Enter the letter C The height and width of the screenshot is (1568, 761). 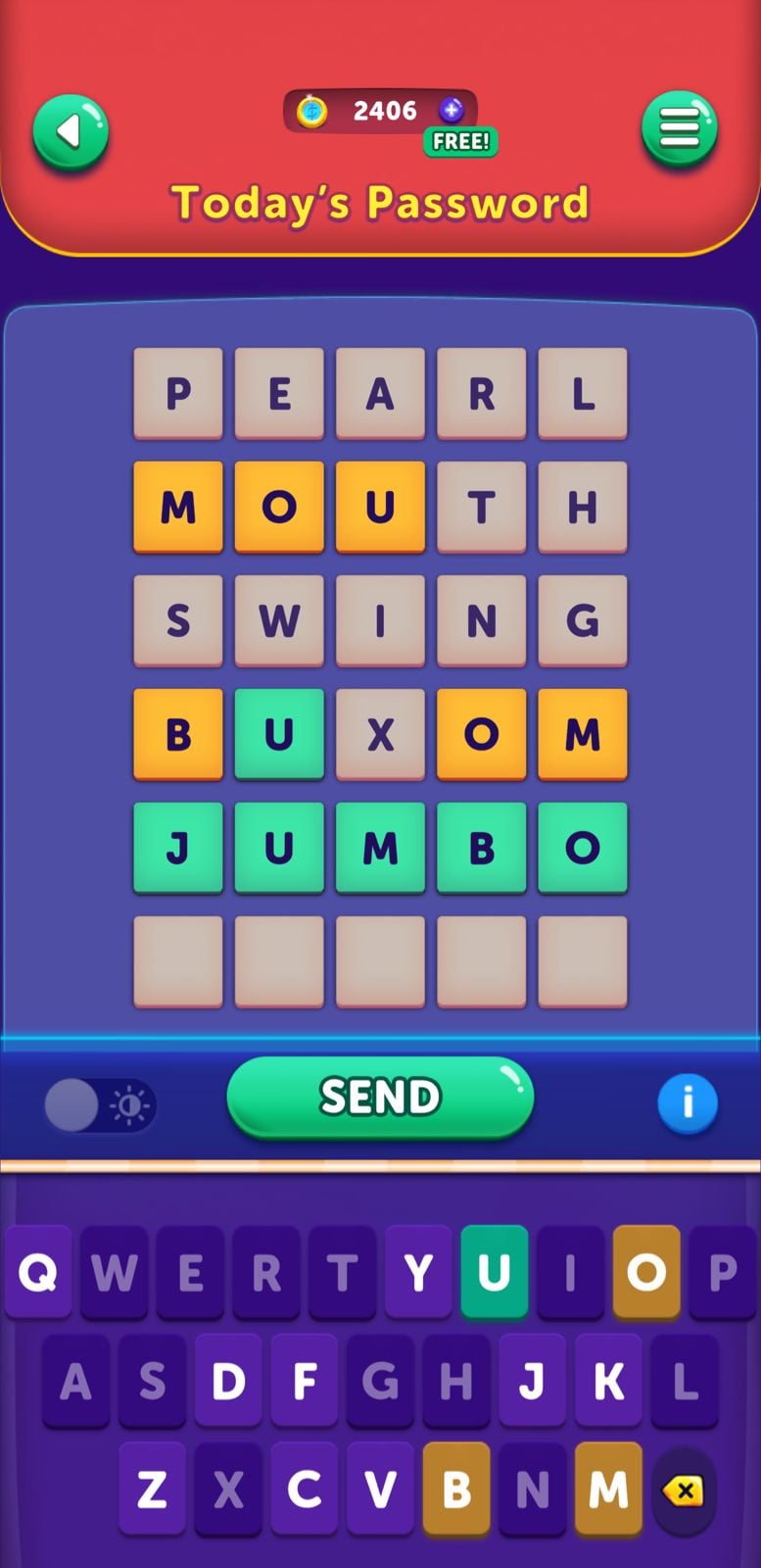point(305,1490)
